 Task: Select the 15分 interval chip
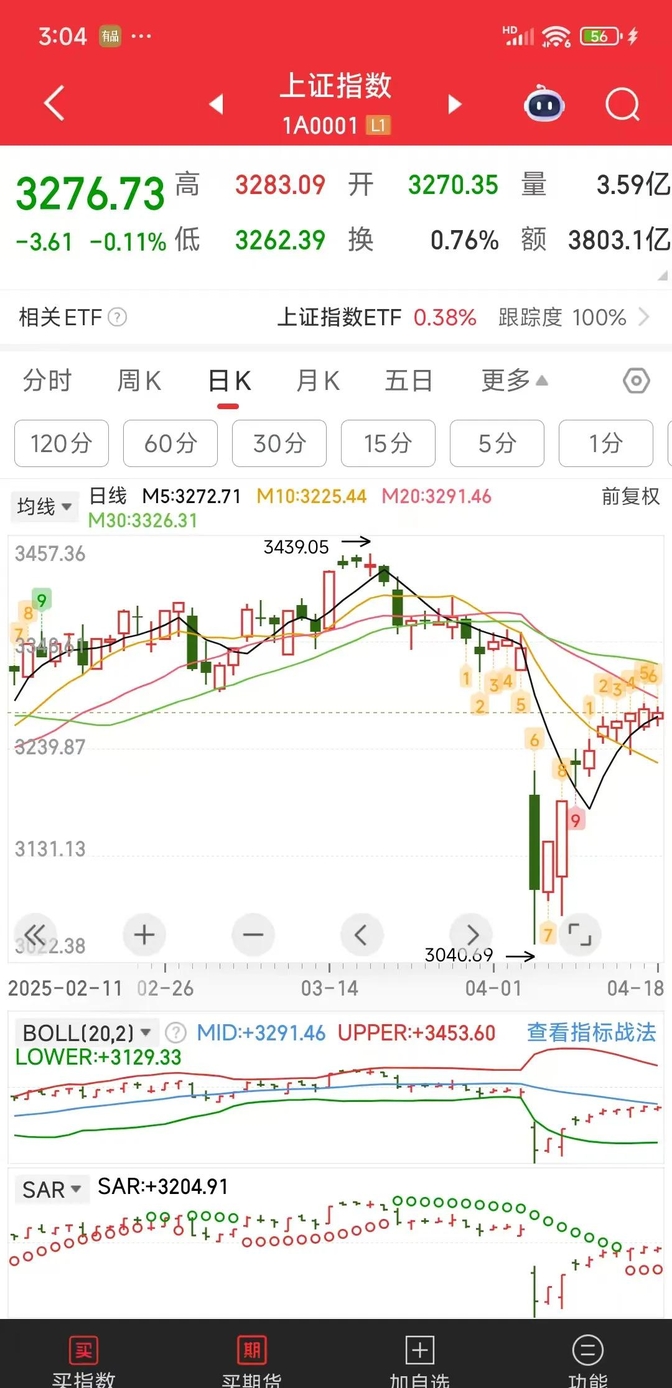(x=388, y=443)
